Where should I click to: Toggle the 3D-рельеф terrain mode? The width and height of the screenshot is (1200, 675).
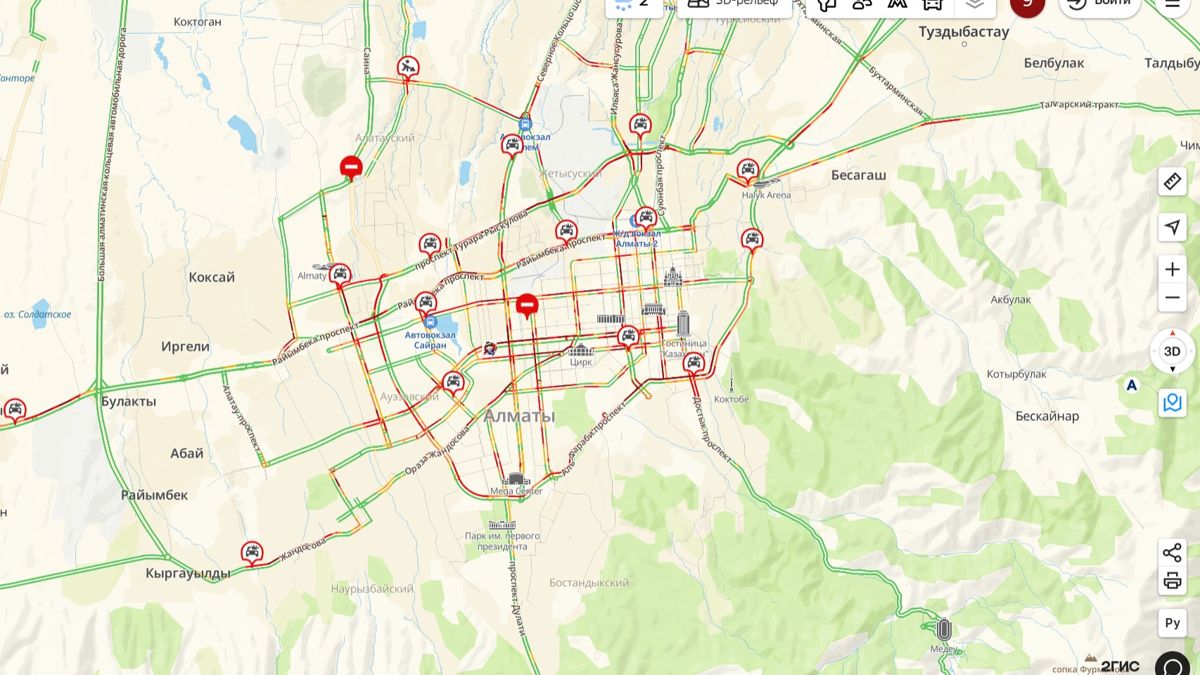(734, 5)
